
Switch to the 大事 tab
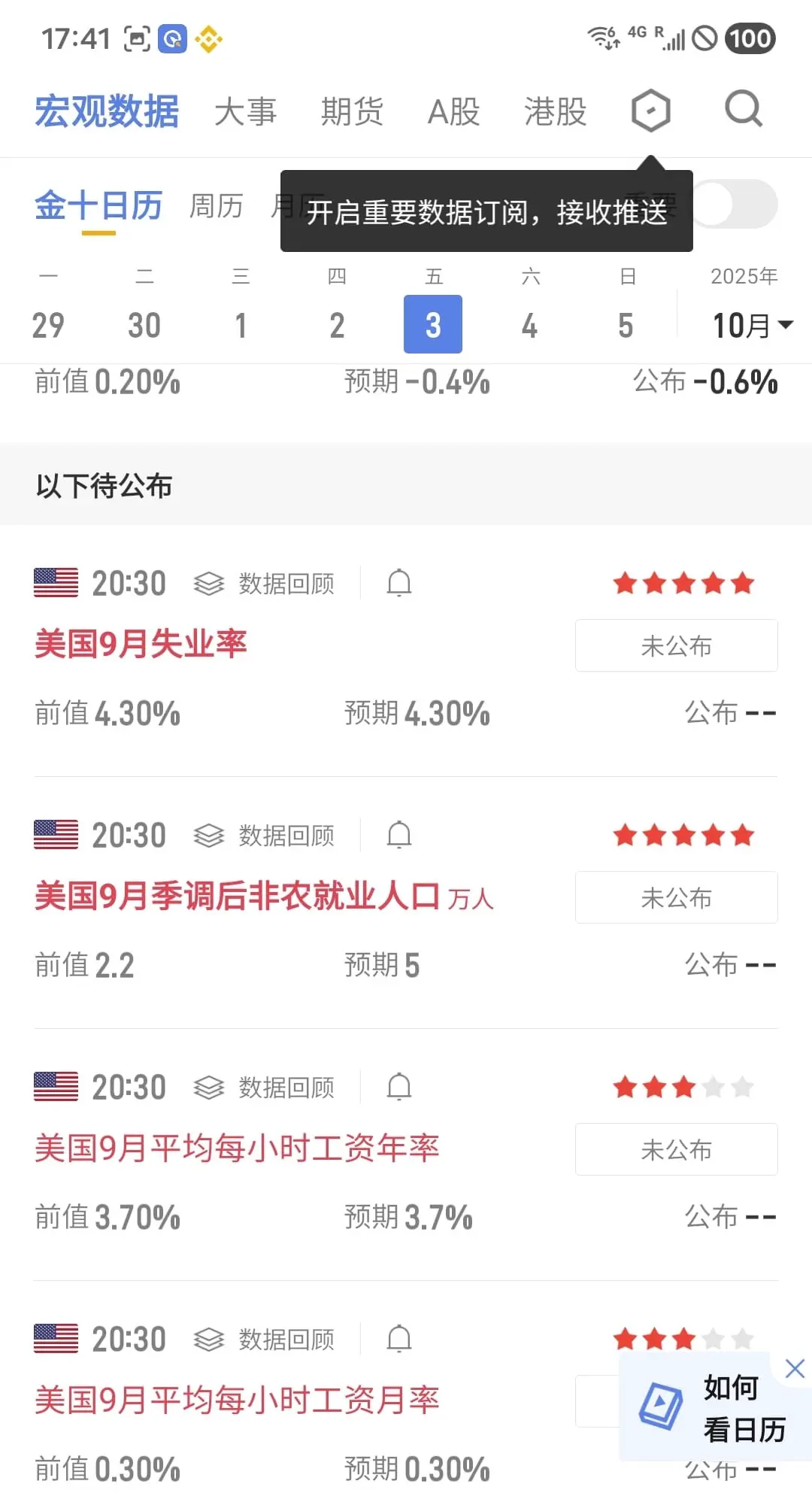coord(245,111)
